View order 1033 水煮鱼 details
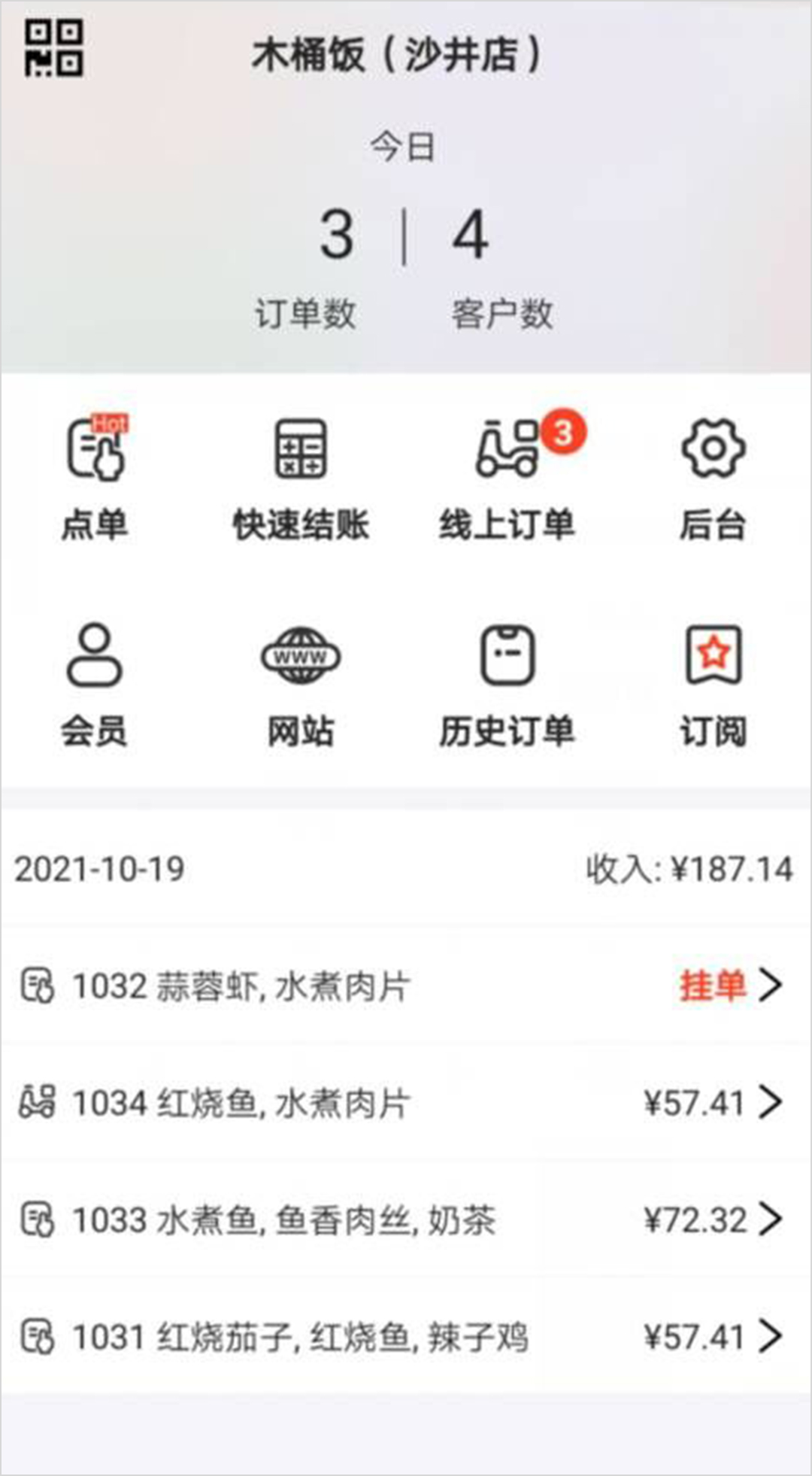Image resolution: width=812 pixels, height=1476 pixels. (406, 1219)
